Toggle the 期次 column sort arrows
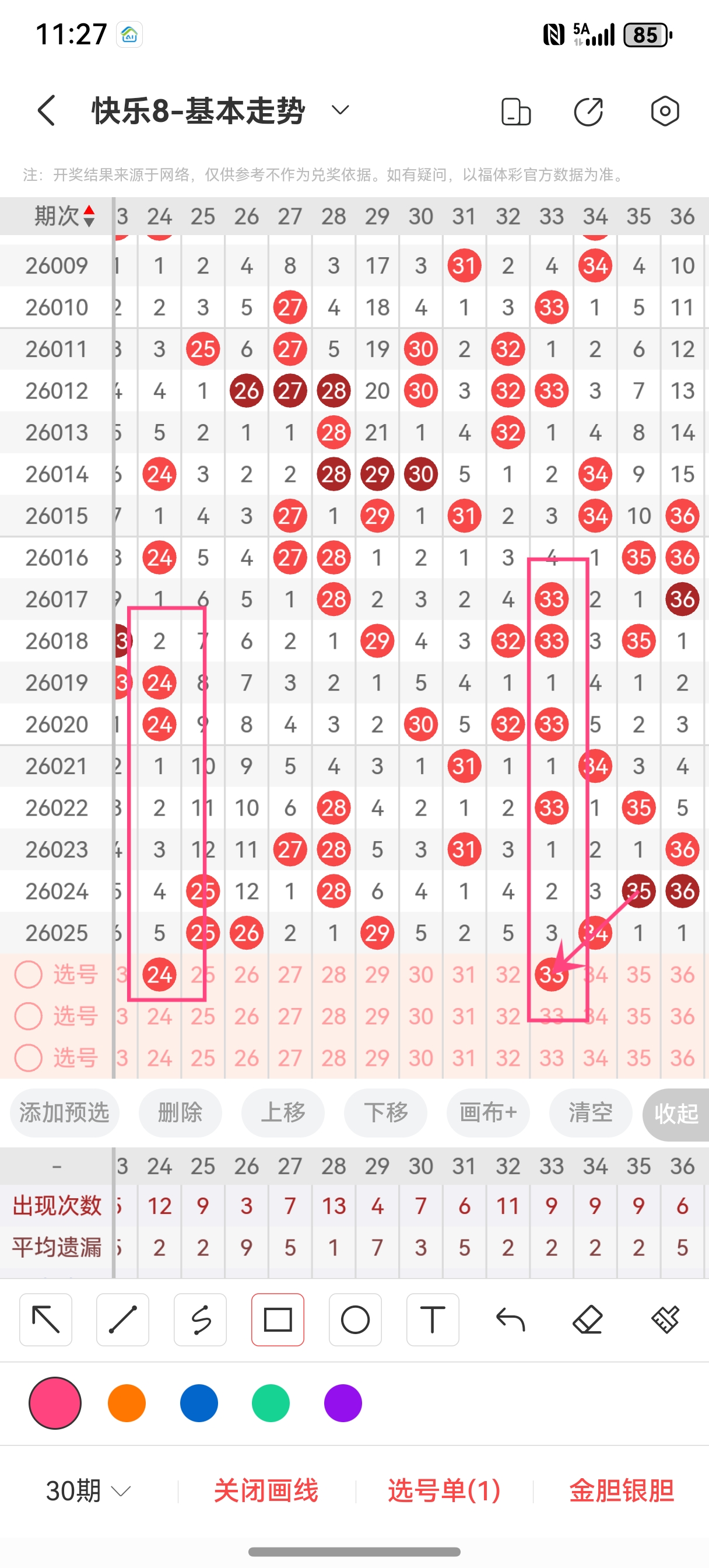Image resolution: width=709 pixels, height=1568 pixels. [x=89, y=215]
